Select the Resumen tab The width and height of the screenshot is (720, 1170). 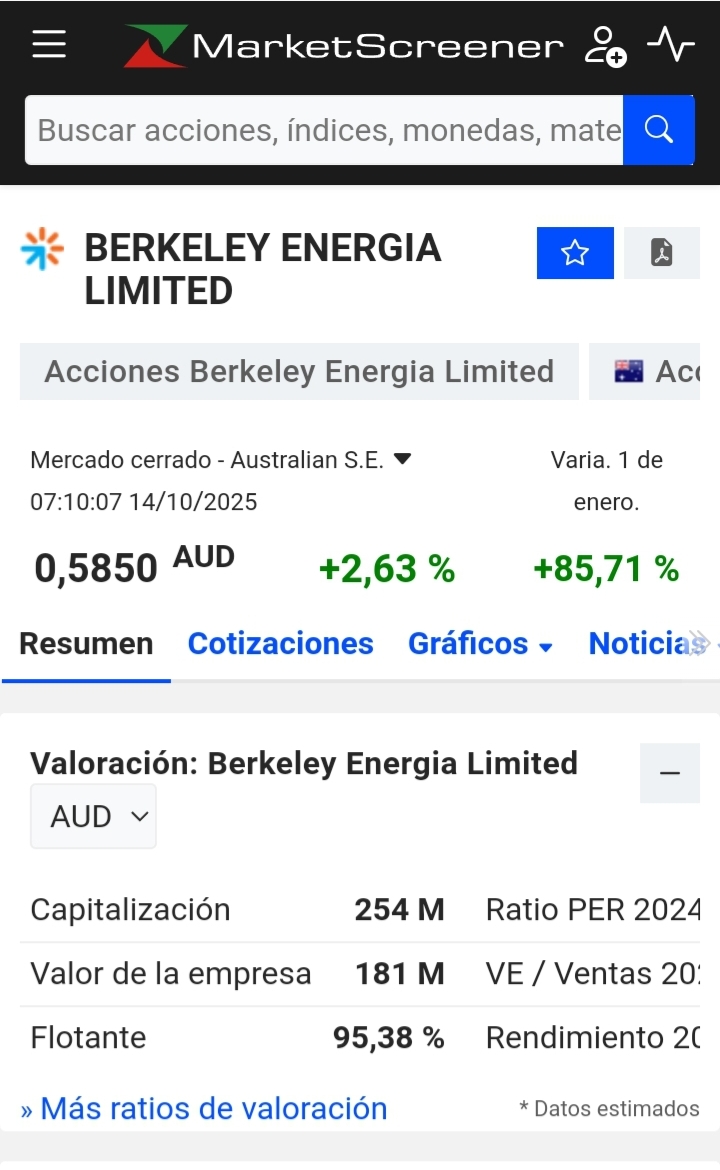pyautogui.click(x=87, y=644)
